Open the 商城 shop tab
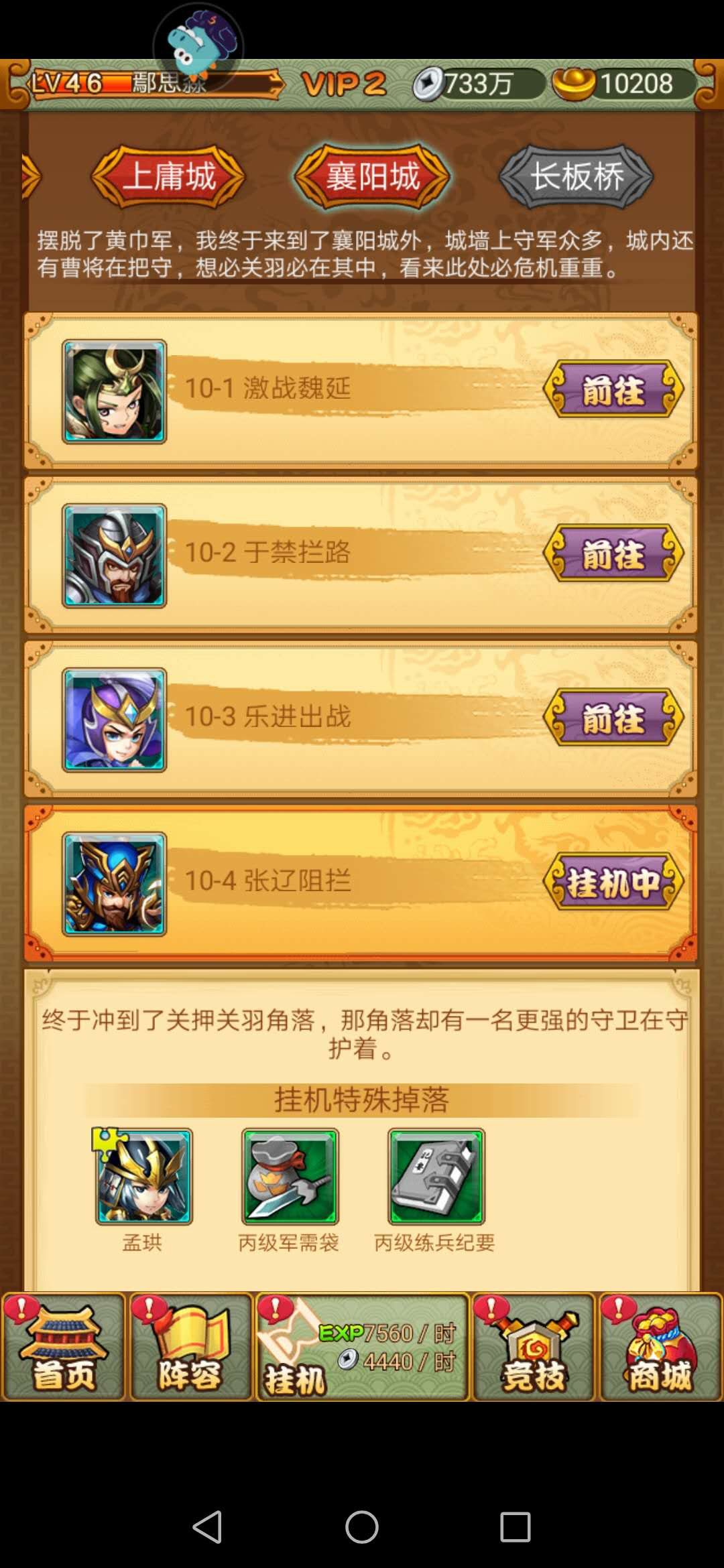Screen dimensions: 724x1568 click(660, 1347)
